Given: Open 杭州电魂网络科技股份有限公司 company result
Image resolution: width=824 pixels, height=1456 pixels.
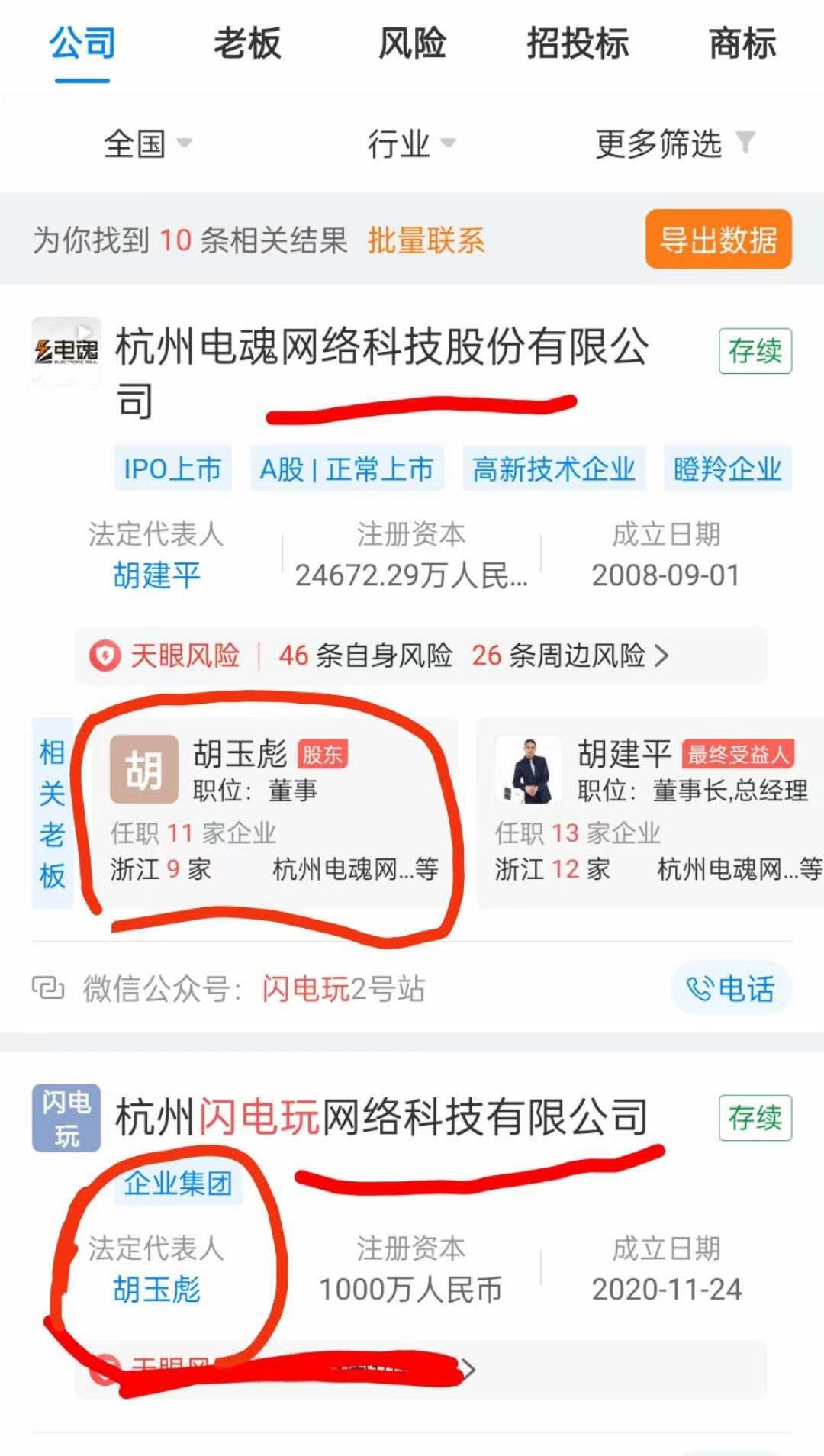Looking at the screenshot, I should 381,347.
